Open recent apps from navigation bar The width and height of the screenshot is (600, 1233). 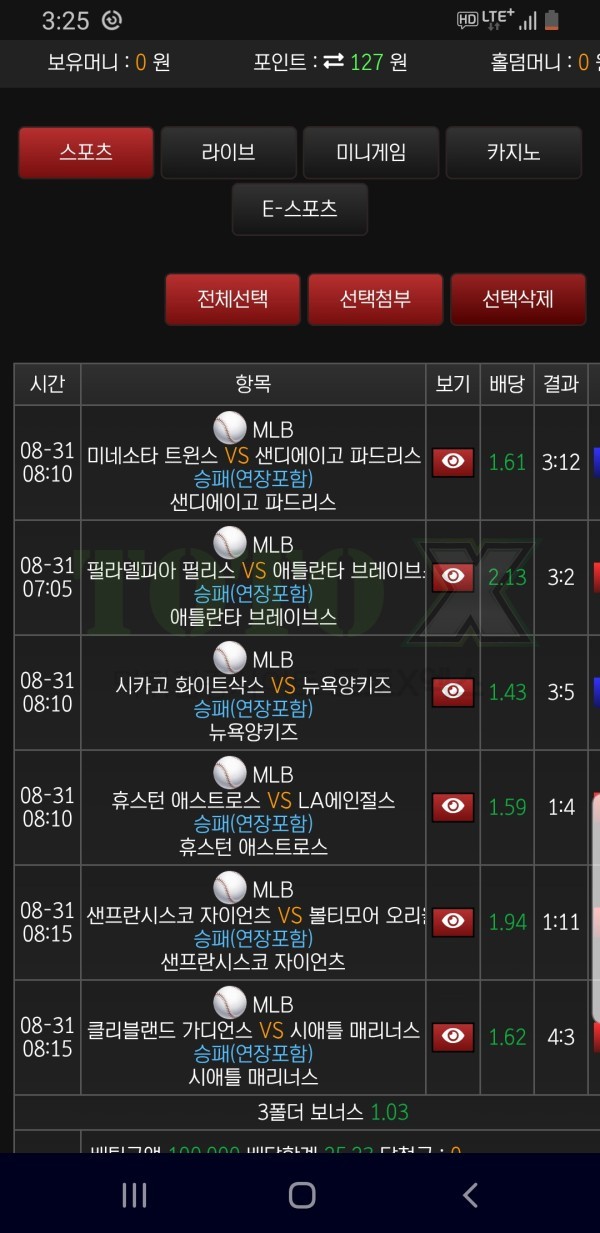point(133,1194)
